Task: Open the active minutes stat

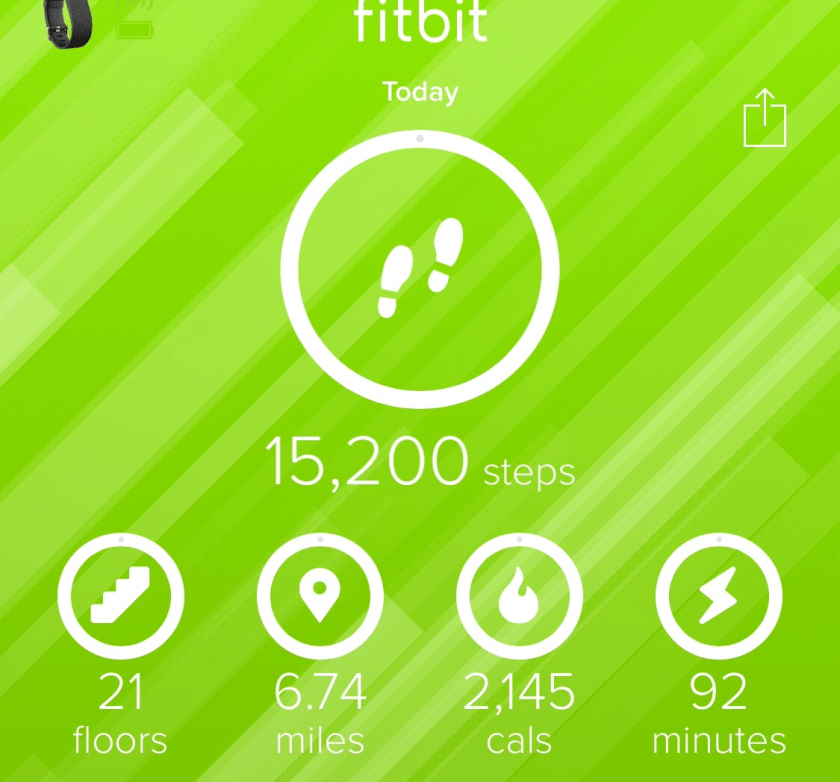Action: [718, 597]
